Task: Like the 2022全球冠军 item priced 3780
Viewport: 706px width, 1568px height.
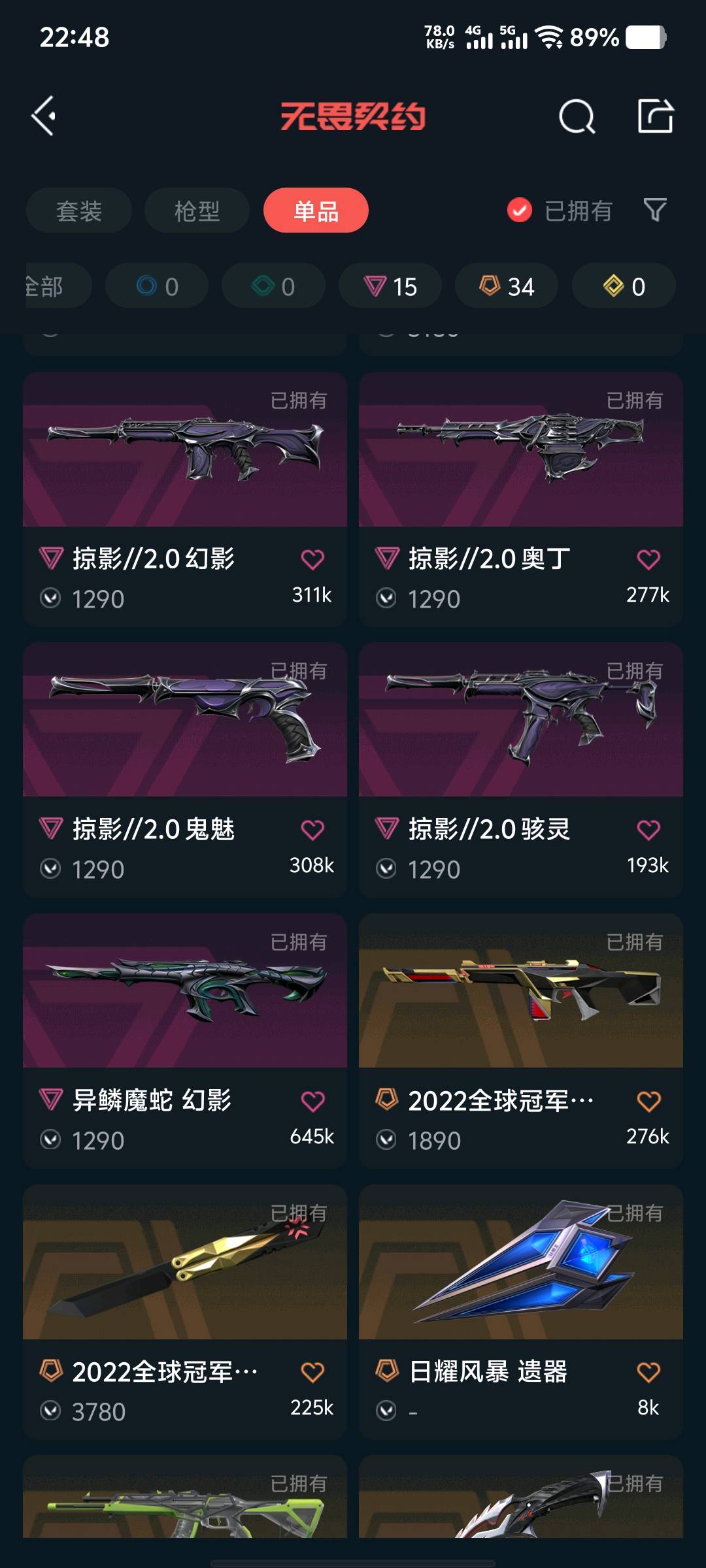Action: click(x=312, y=1372)
